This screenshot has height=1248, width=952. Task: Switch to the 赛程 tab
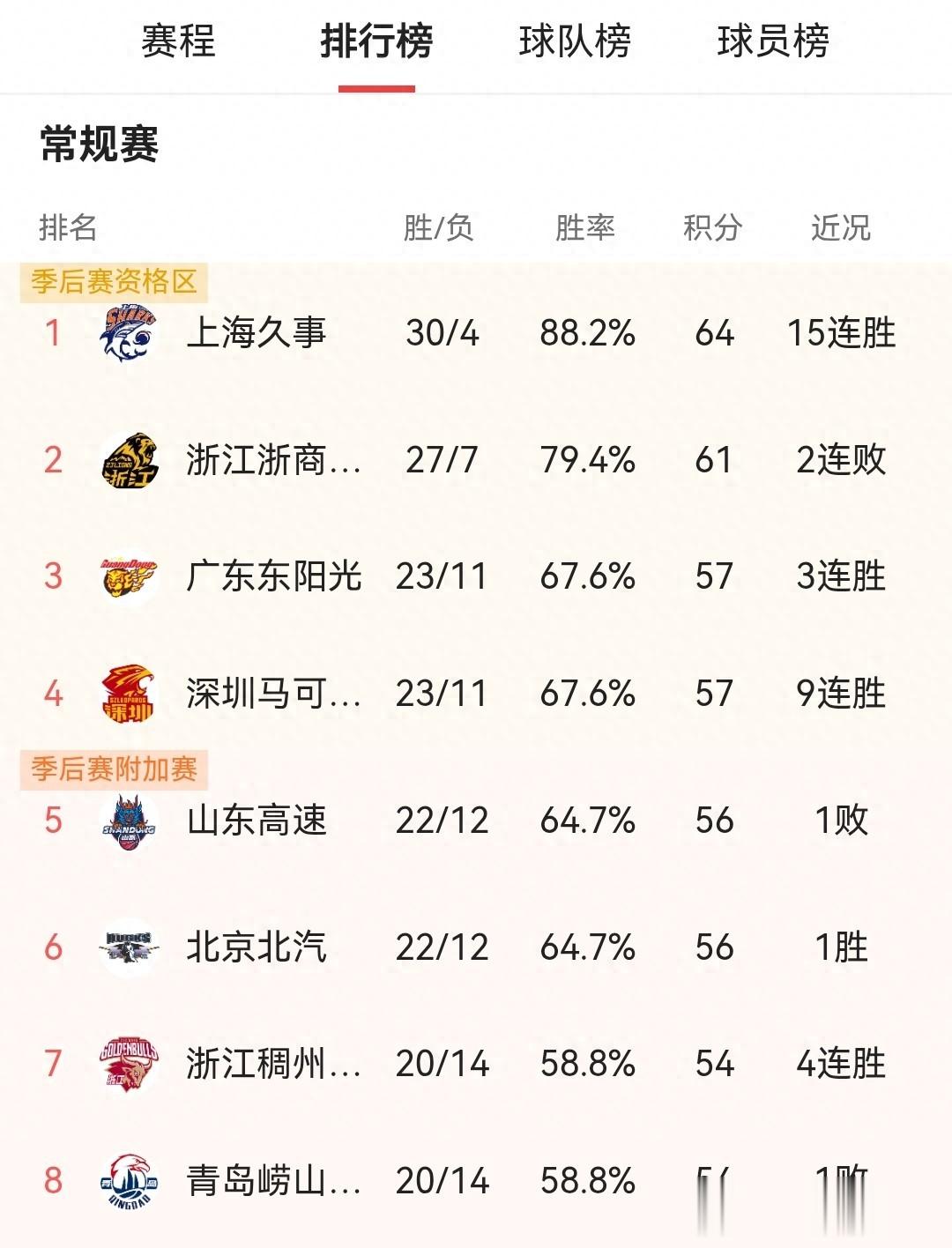point(178,41)
